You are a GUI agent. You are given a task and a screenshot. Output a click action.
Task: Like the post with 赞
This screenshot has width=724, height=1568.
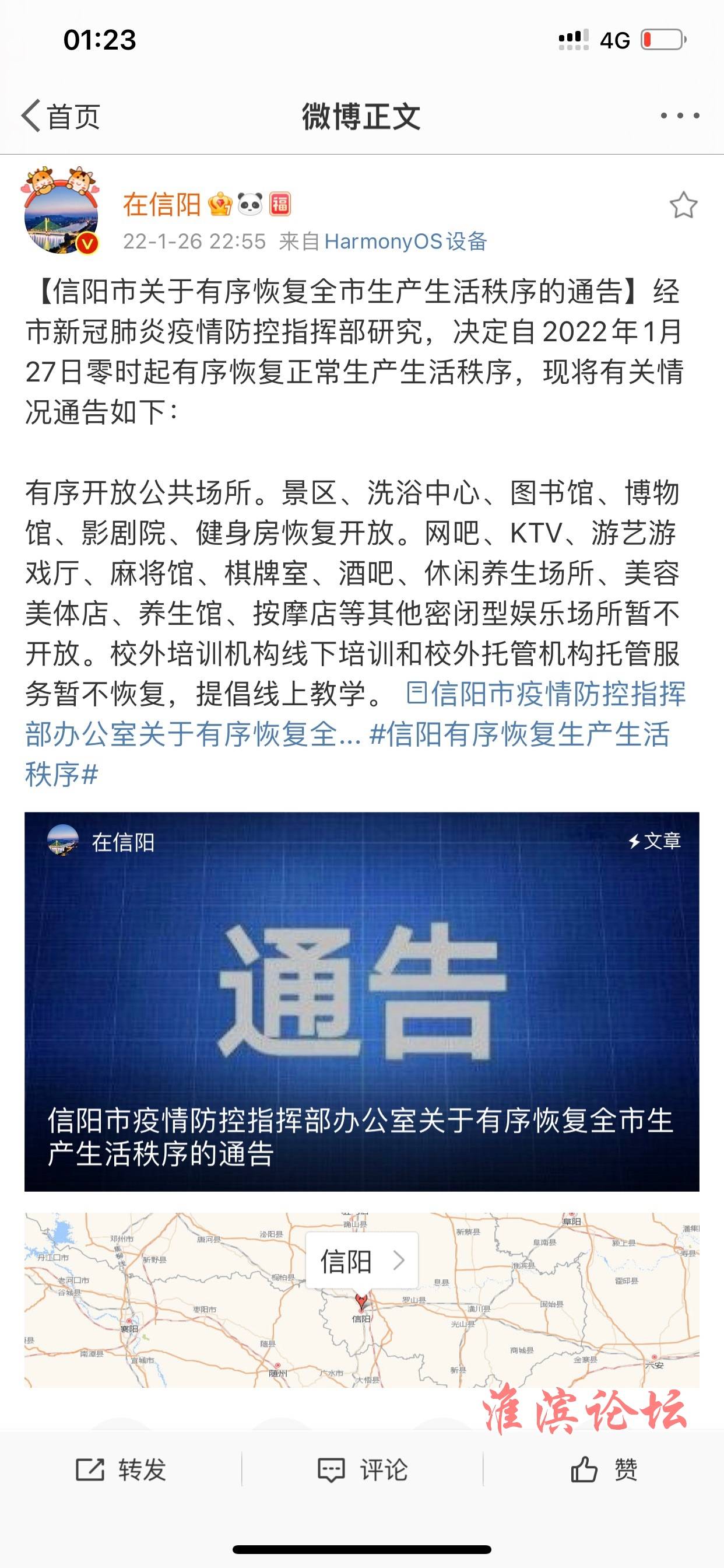point(603,1471)
